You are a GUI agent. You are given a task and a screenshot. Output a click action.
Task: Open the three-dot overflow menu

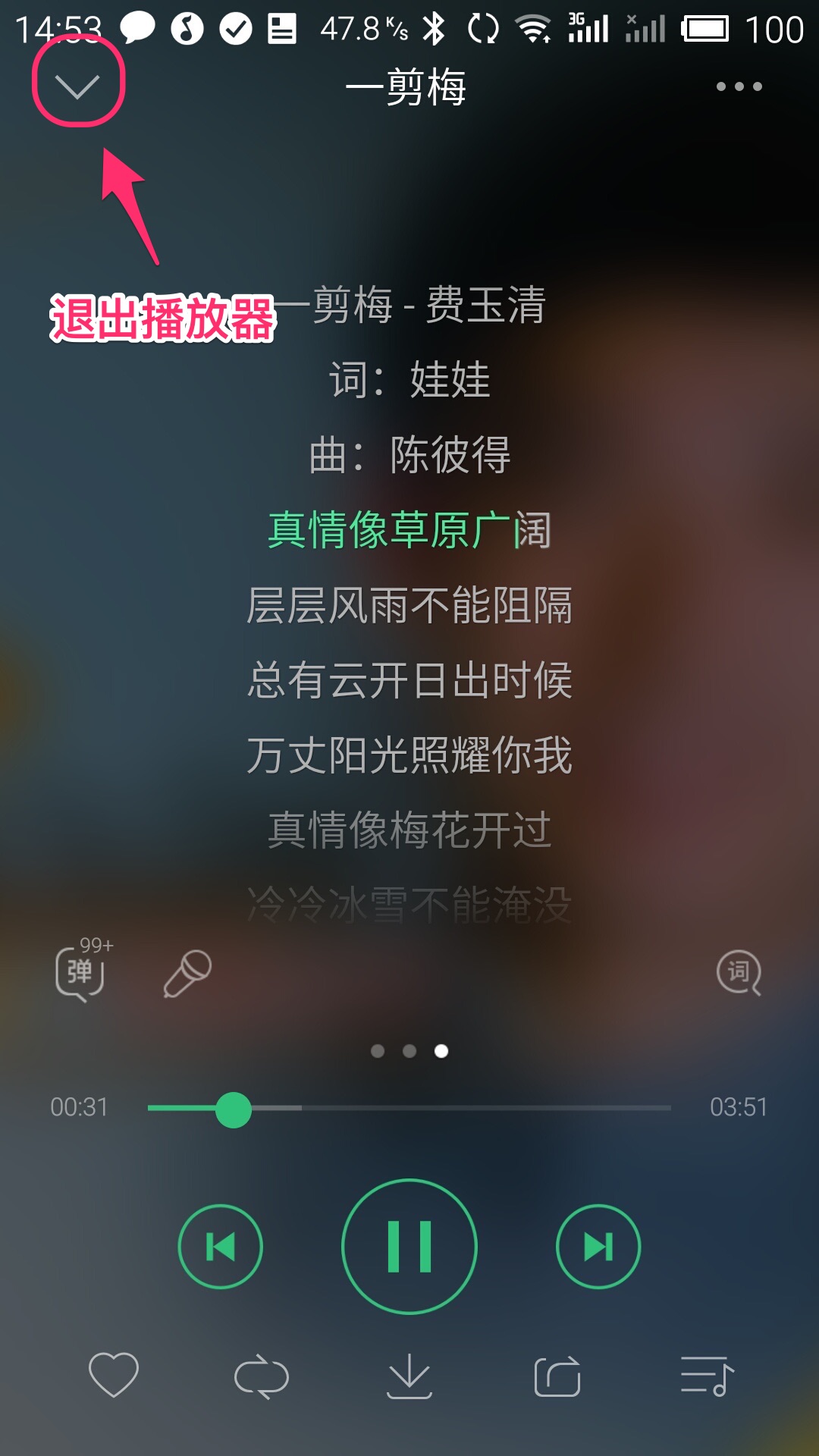tap(739, 86)
